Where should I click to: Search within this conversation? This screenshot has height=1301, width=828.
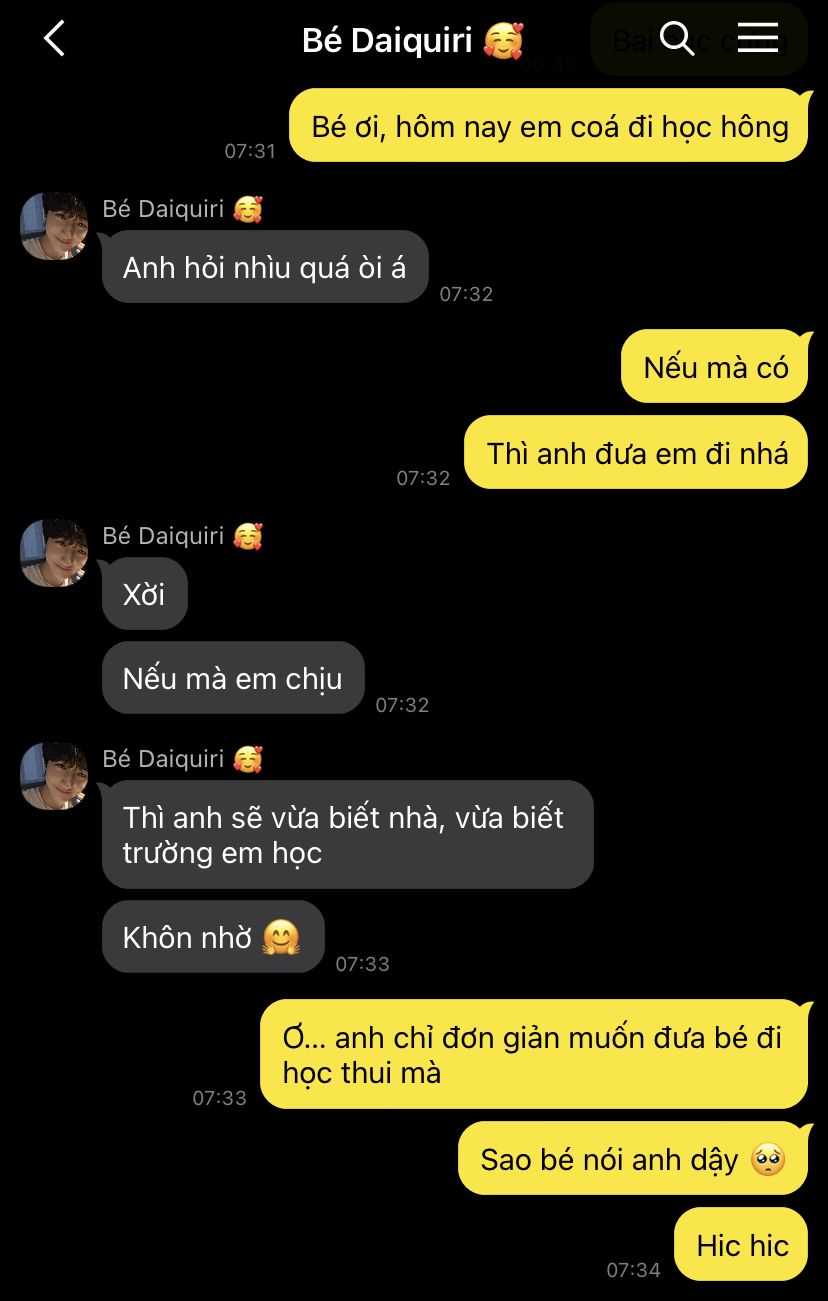tap(677, 39)
